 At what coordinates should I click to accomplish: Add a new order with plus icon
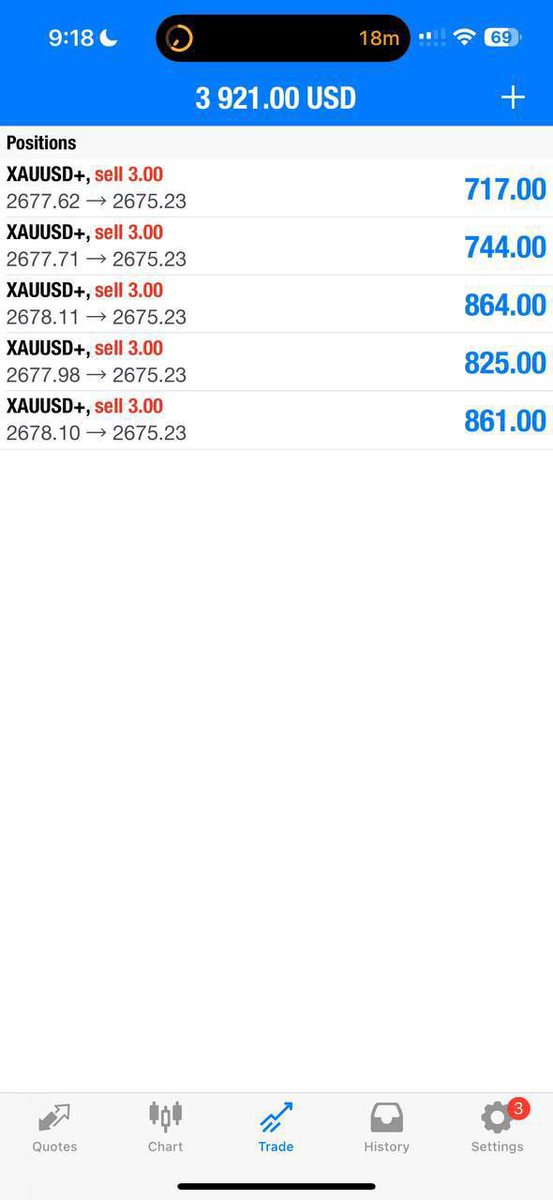(x=512, y=97)
